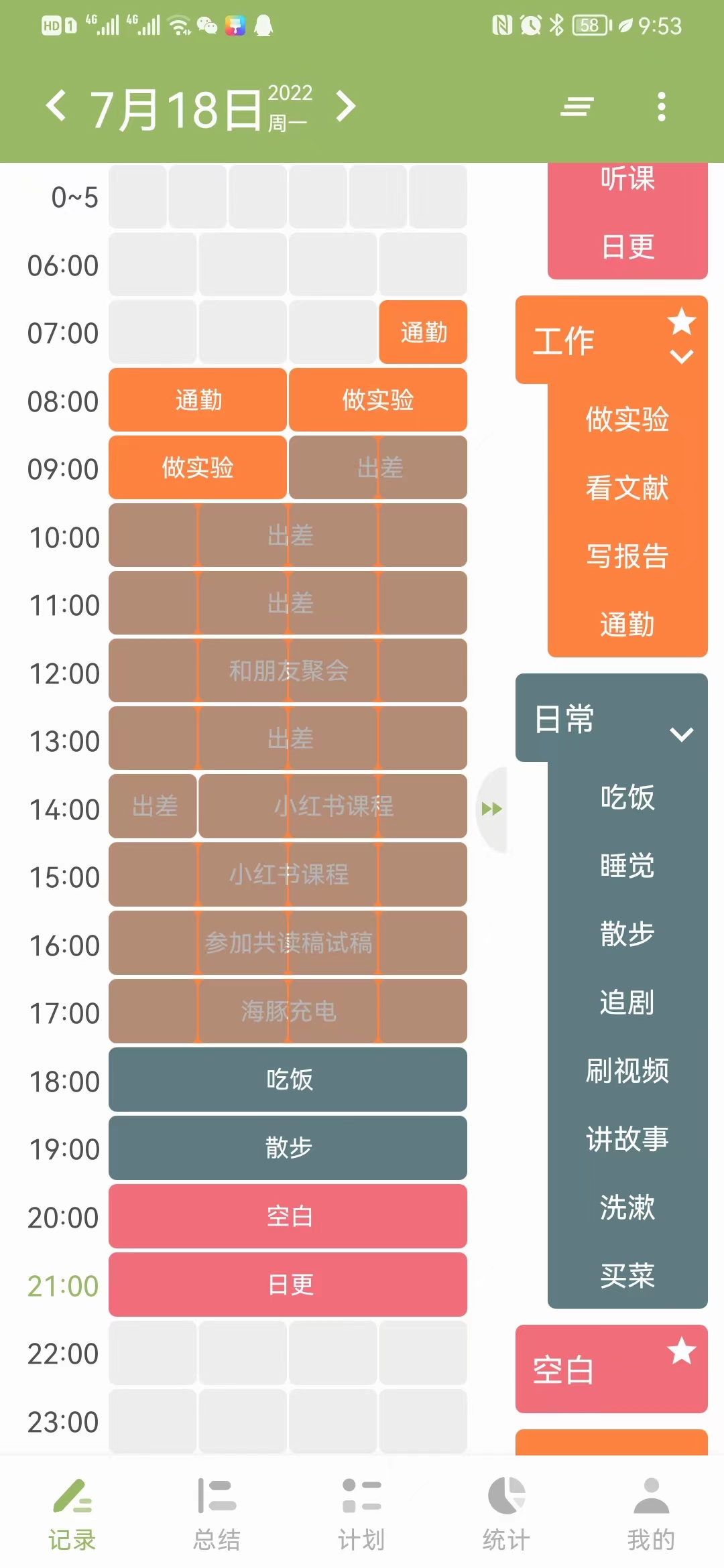
Task: Collapse the 日常 category chevron
Action: (x=682, y=734)
